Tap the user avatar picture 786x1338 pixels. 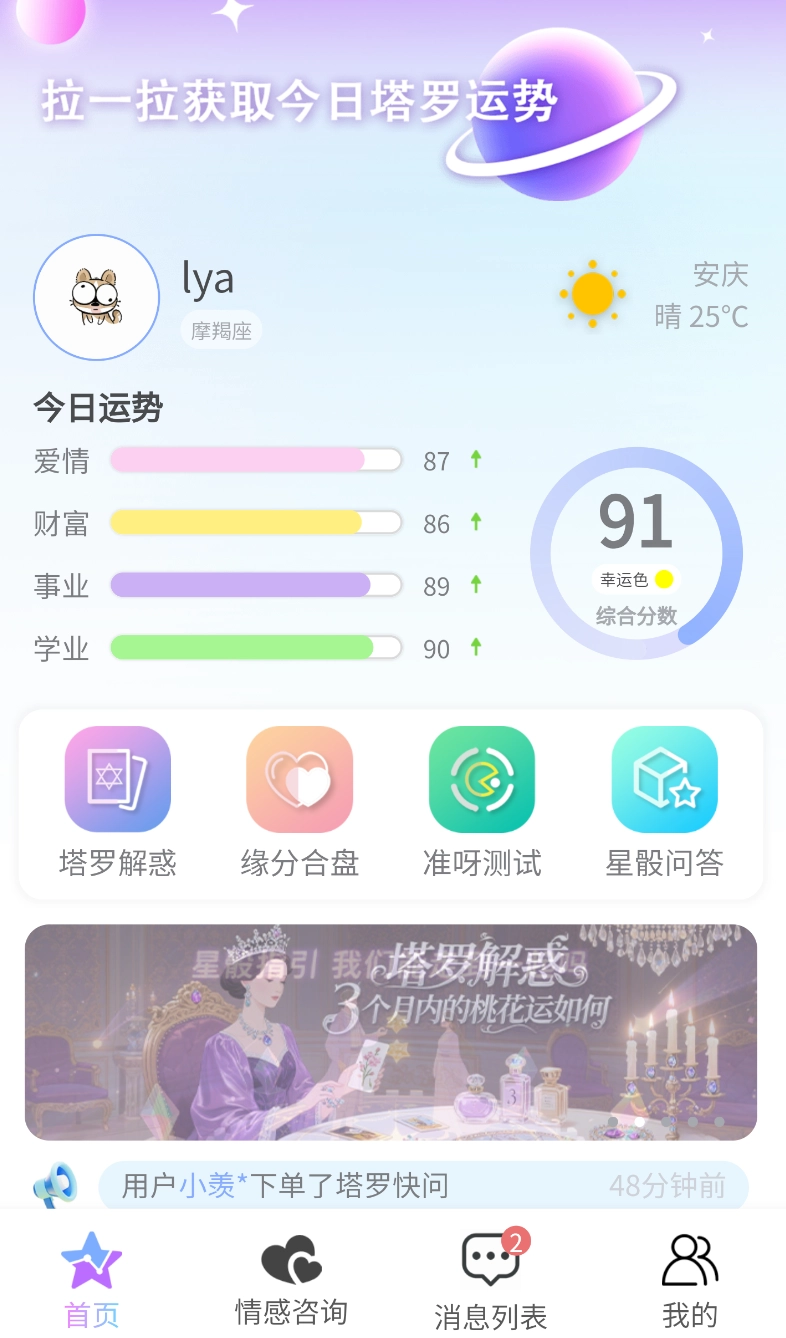pyautogui.click(x=96, y=297)
